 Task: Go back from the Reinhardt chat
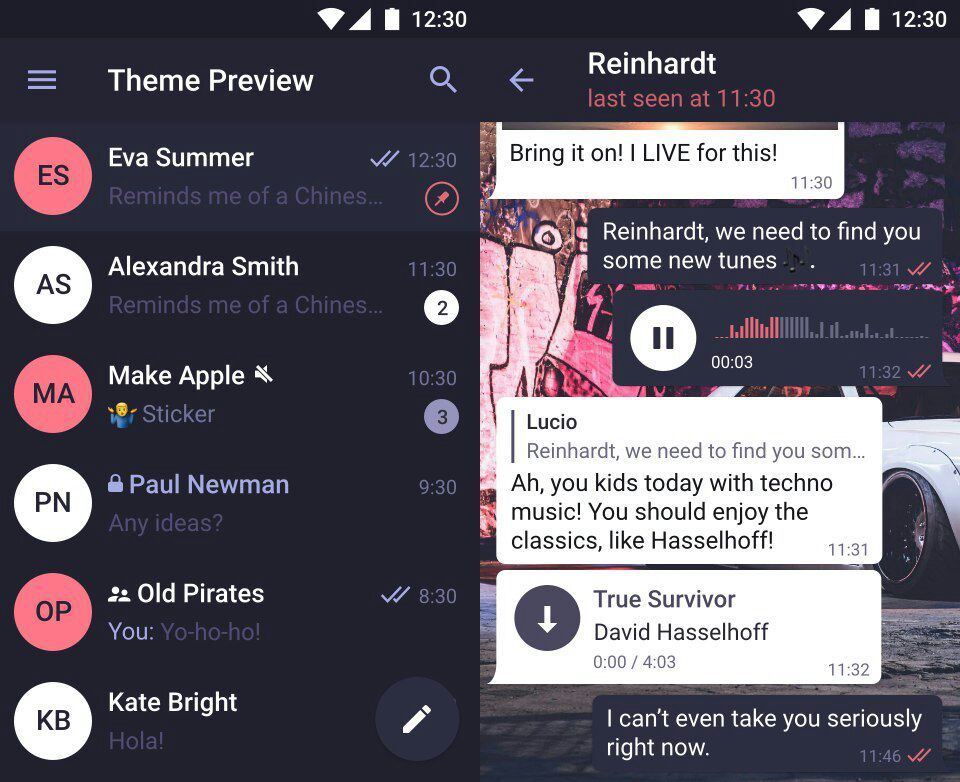click(x=521, y=81)
